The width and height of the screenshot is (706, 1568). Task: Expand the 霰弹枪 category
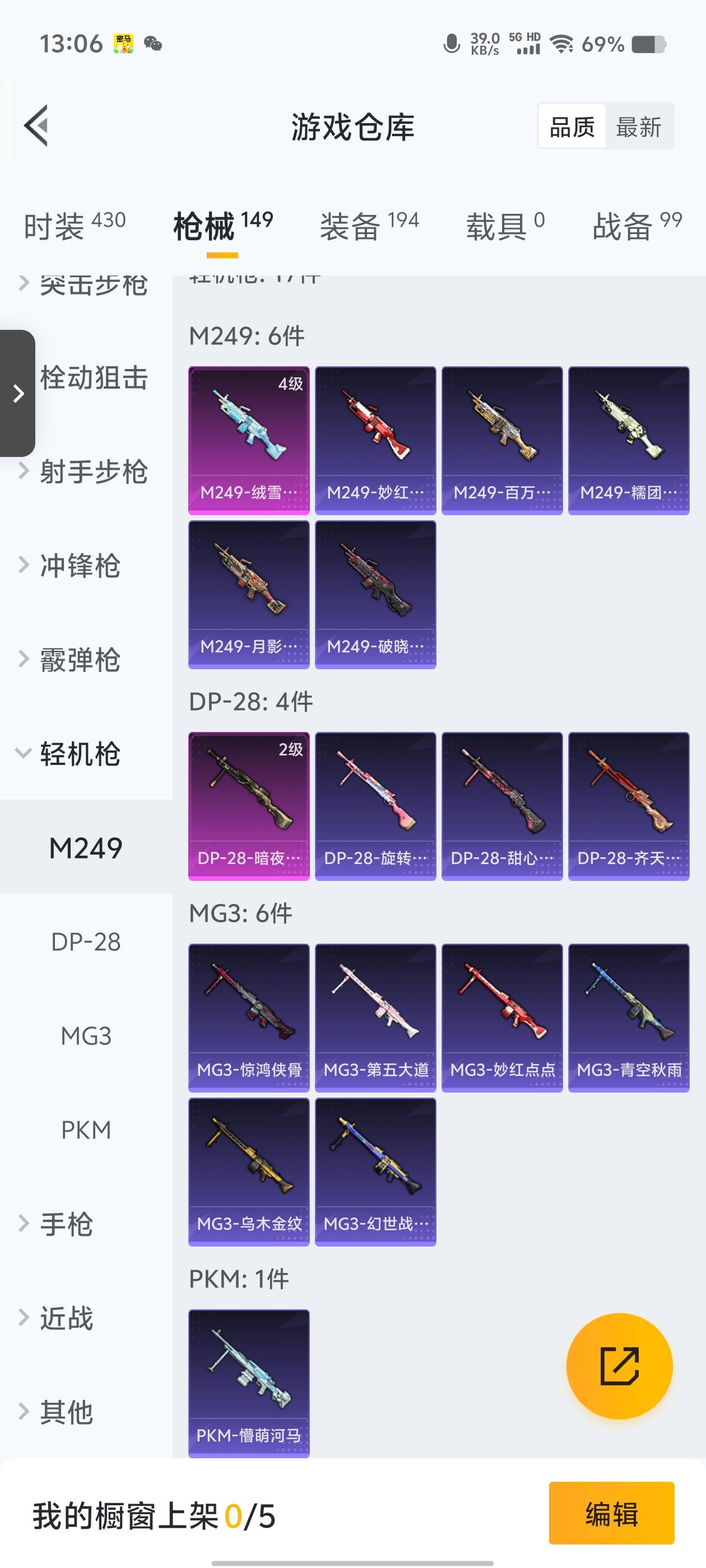click(79, 660)
